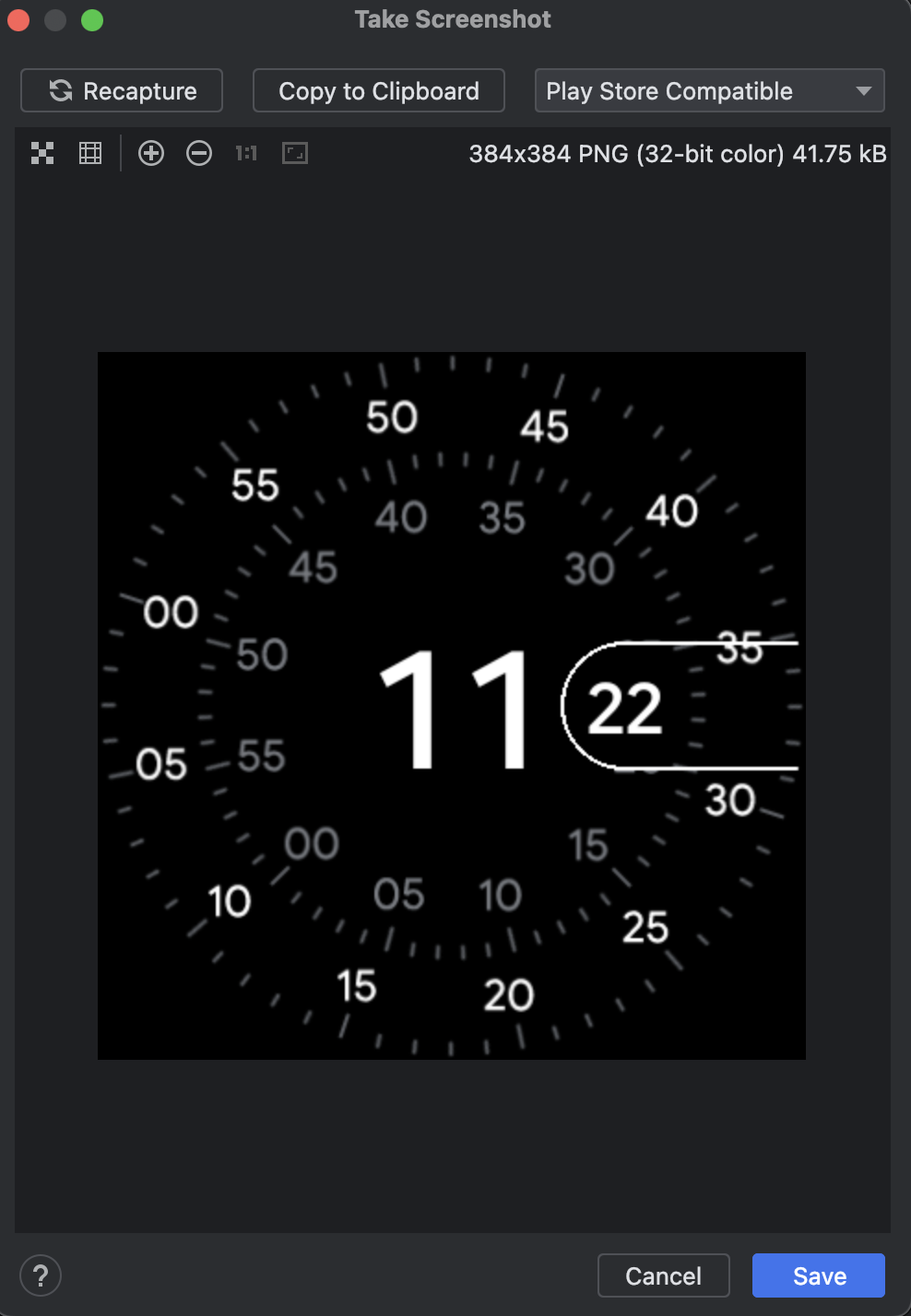911x1316 pixels.
Task: Cancel the screenshot dialog
Action: tap(663, 1275)
